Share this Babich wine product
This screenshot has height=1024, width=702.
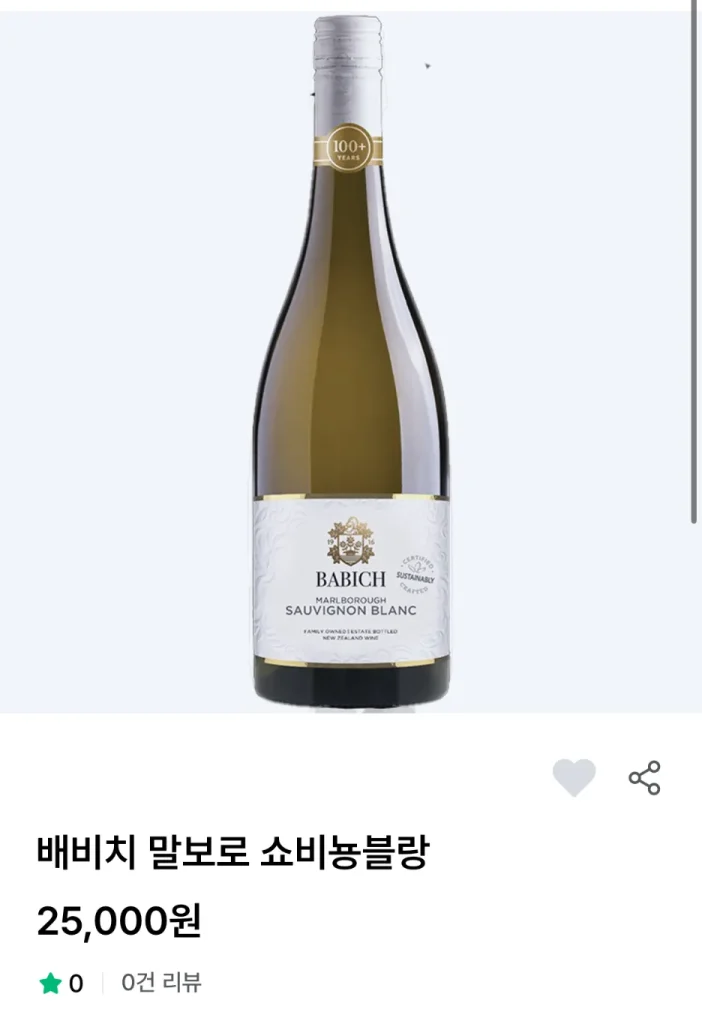click(644, 778)
